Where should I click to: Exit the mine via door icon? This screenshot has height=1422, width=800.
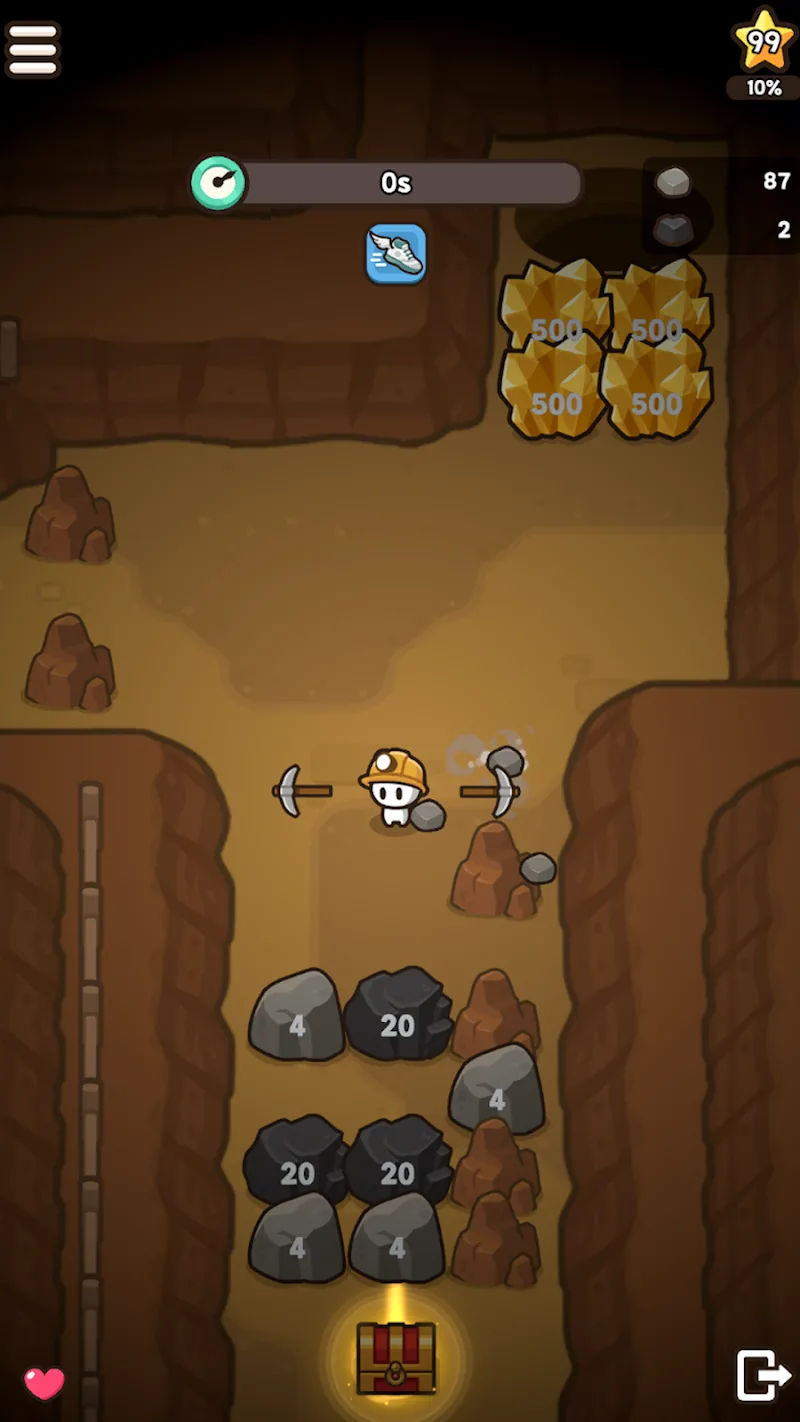click(x=762, y=1375)
